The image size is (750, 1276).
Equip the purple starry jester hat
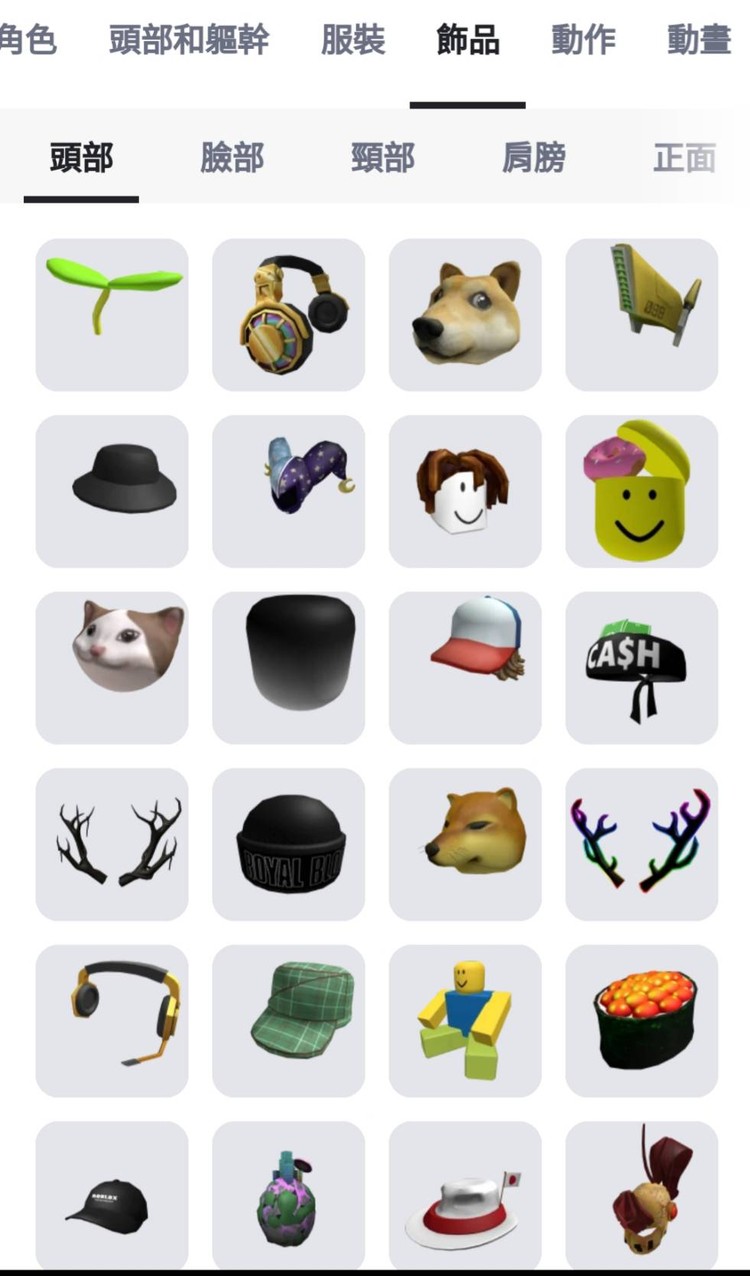(x=289, y=491)
